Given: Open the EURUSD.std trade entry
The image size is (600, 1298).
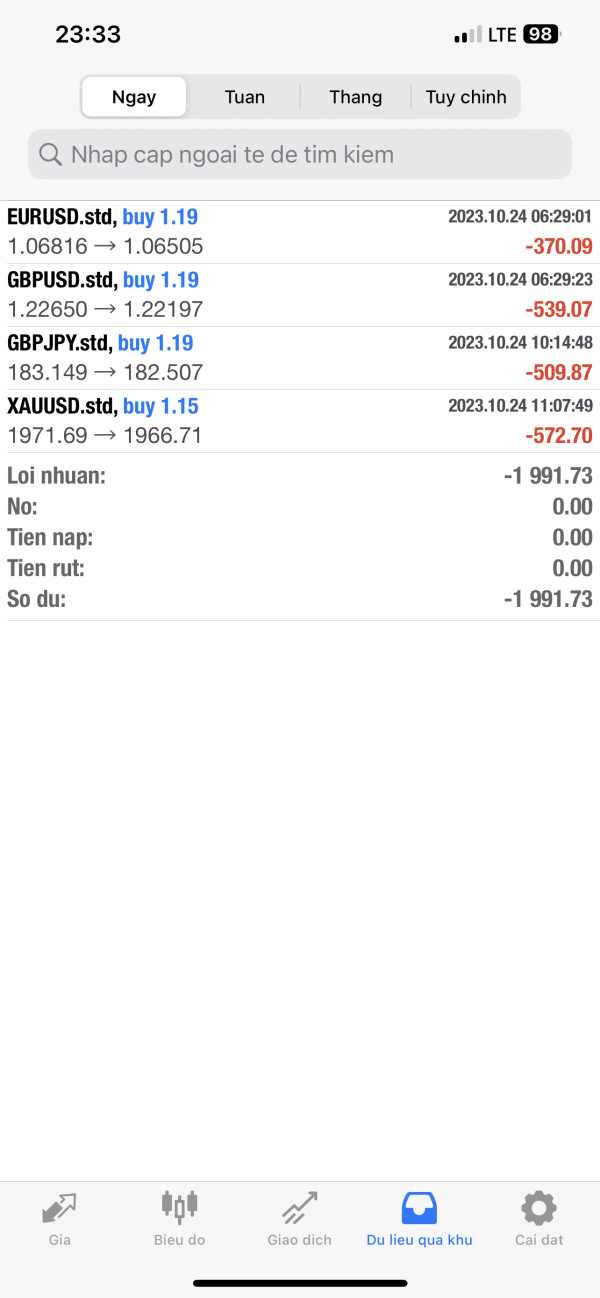Looking at the screenshot, I should coord(300,232).
